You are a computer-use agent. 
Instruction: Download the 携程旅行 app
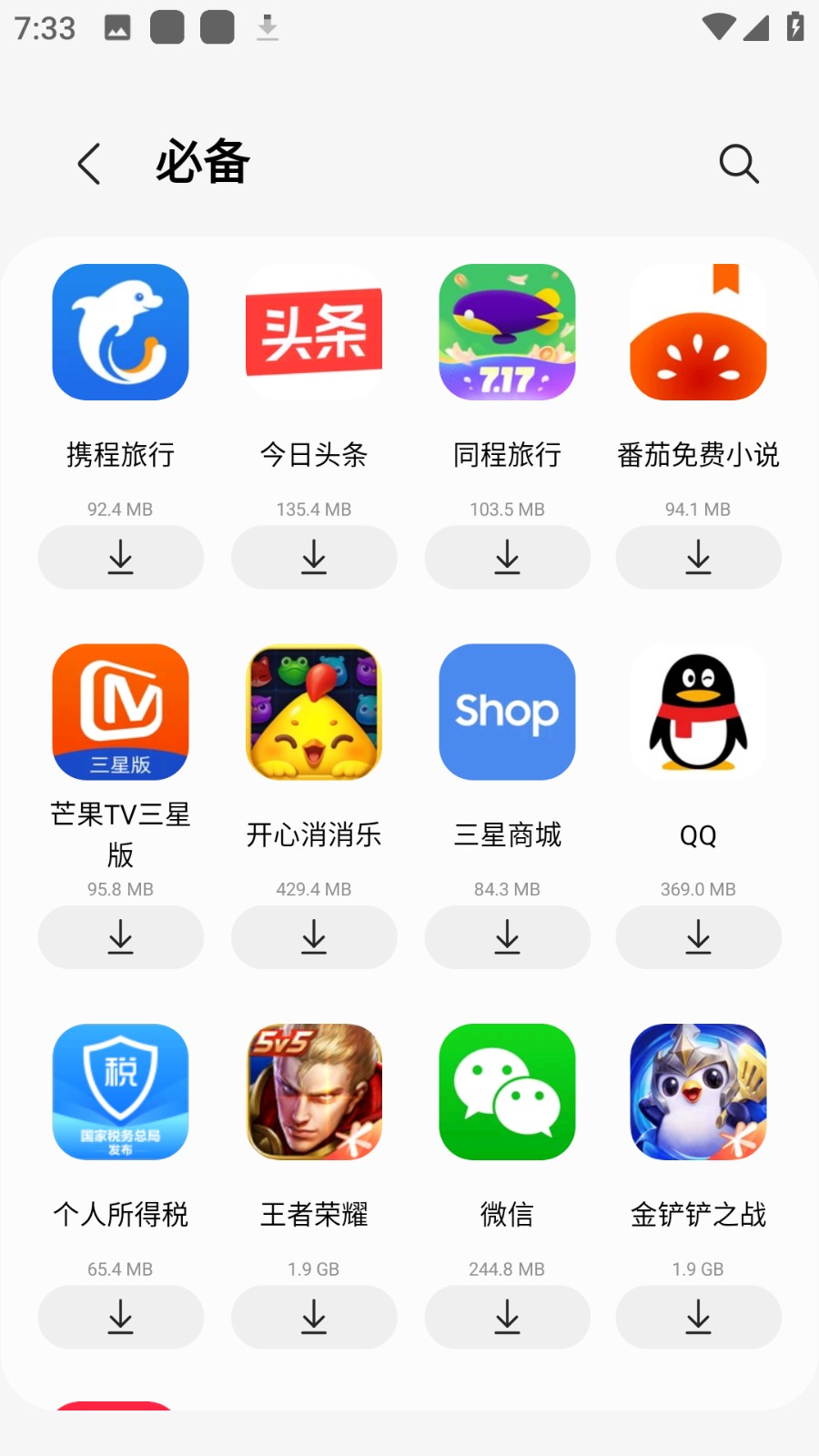click(120, 558)
